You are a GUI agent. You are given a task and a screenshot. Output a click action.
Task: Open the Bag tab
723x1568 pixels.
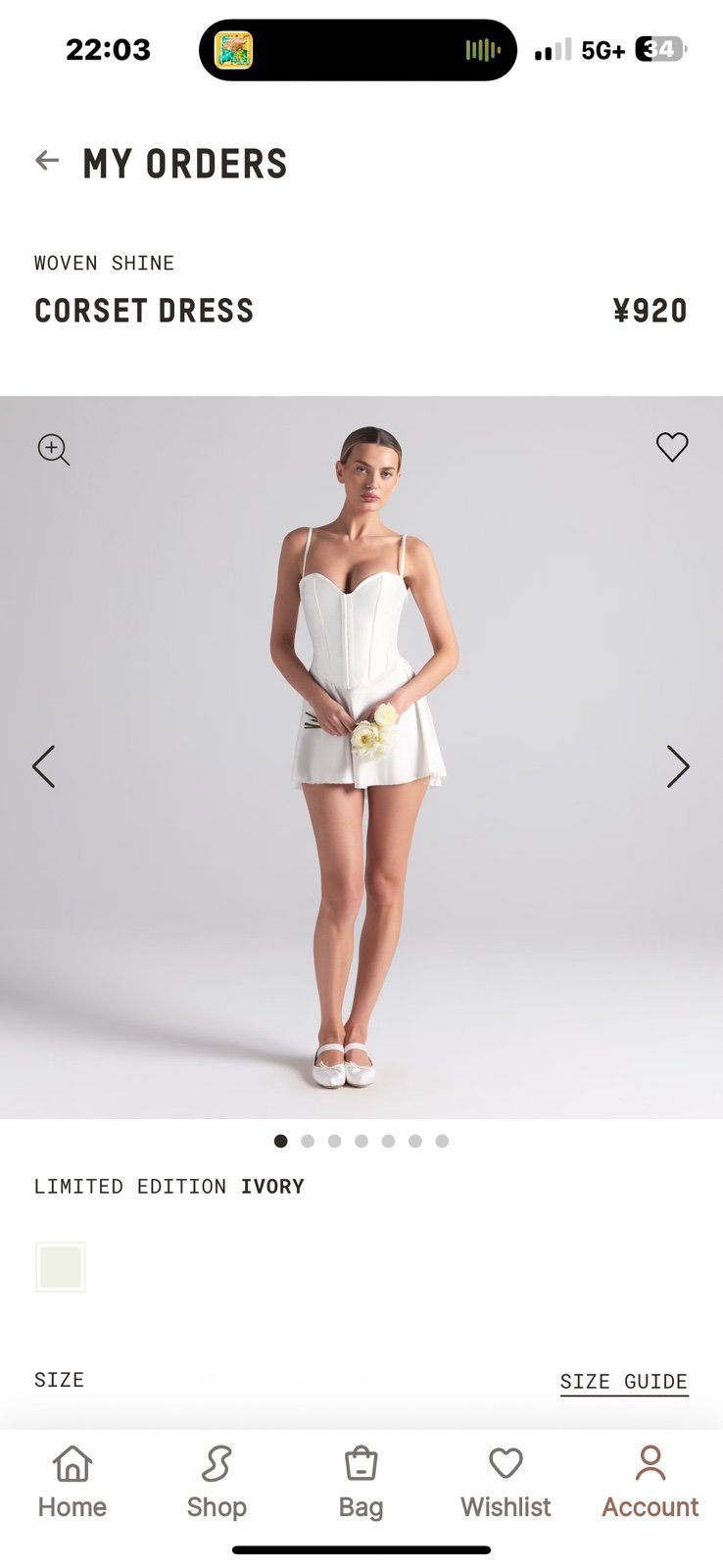(361, 1483)
